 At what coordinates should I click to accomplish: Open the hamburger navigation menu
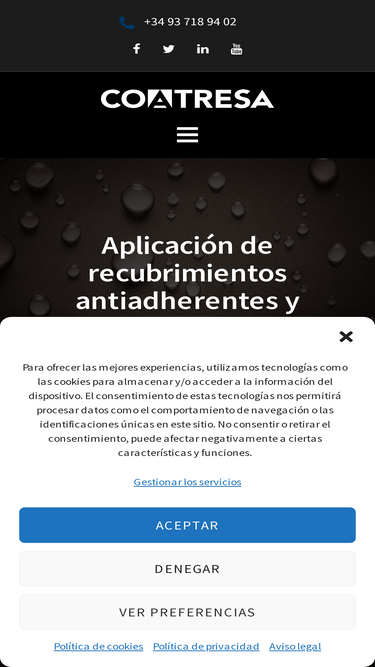[188, 135]
